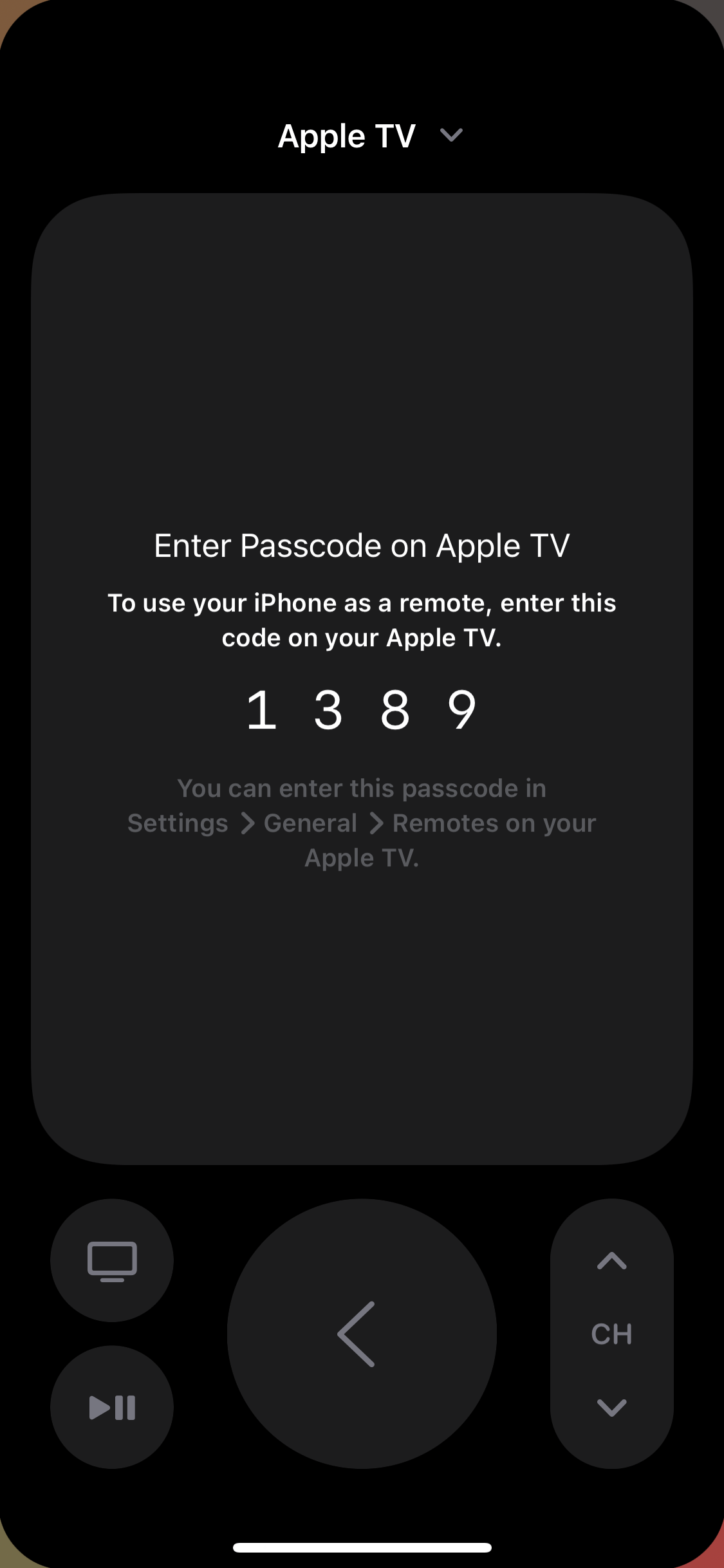This screenshot has width=724, height=1568.
Task: Power on the TV via remote
Action: point(111,1260)
